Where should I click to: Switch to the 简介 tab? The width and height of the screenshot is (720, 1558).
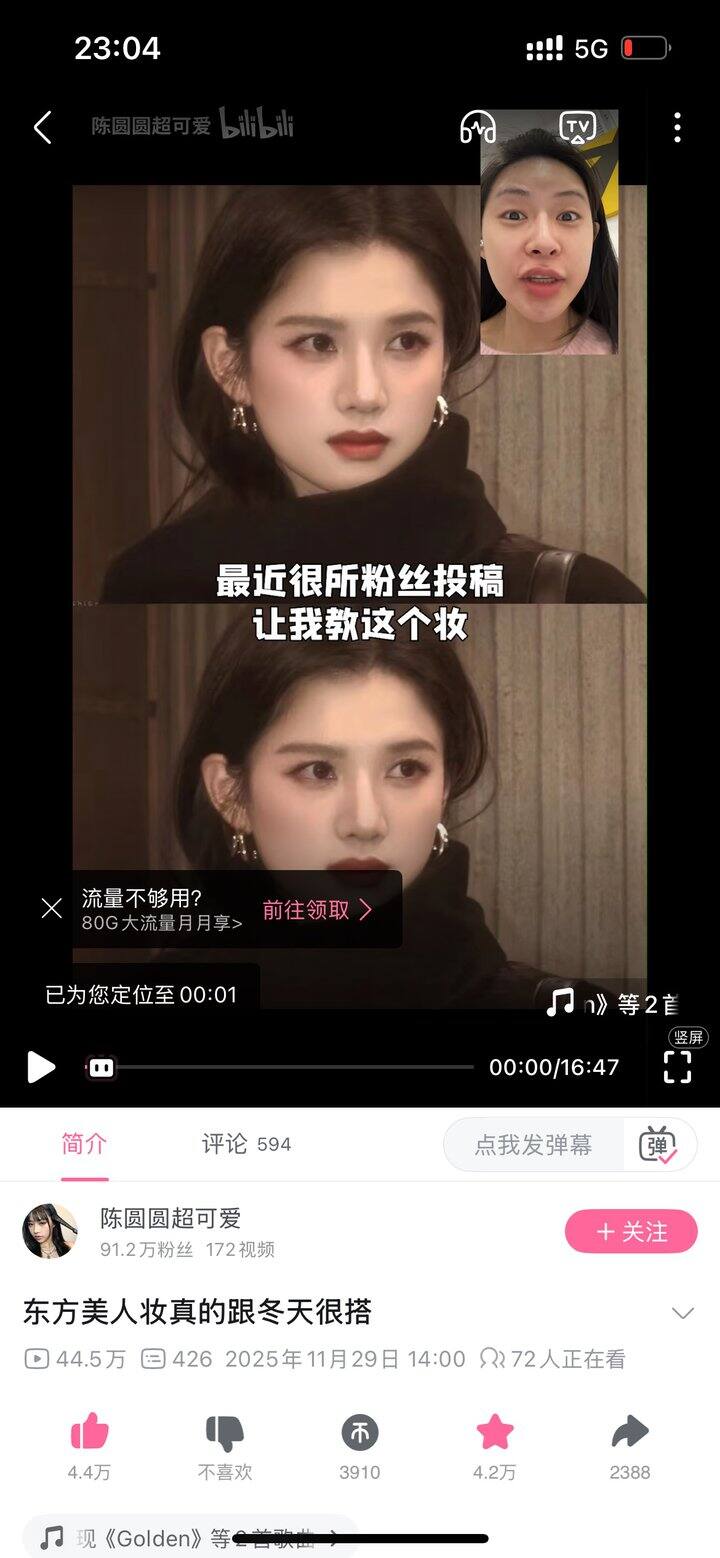(84, 1144)
